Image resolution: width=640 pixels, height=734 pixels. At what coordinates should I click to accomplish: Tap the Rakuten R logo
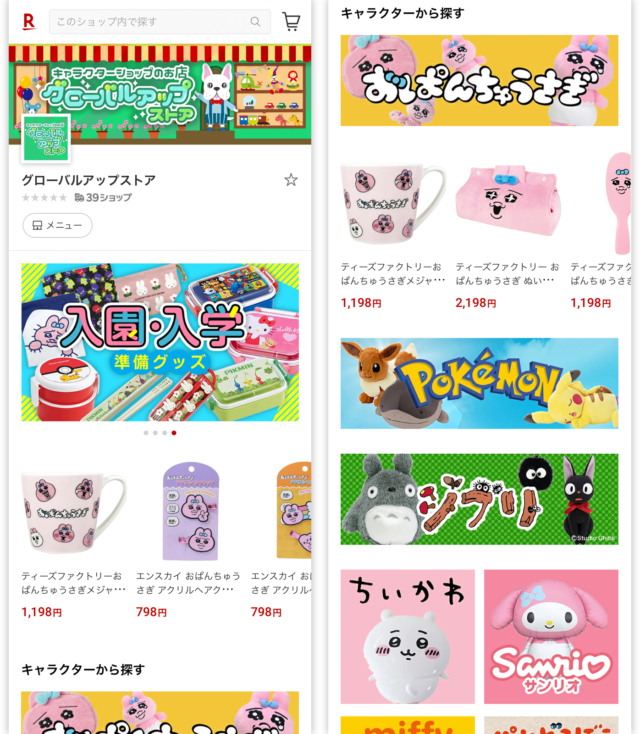pyautogui.click(x=28, y=21)
